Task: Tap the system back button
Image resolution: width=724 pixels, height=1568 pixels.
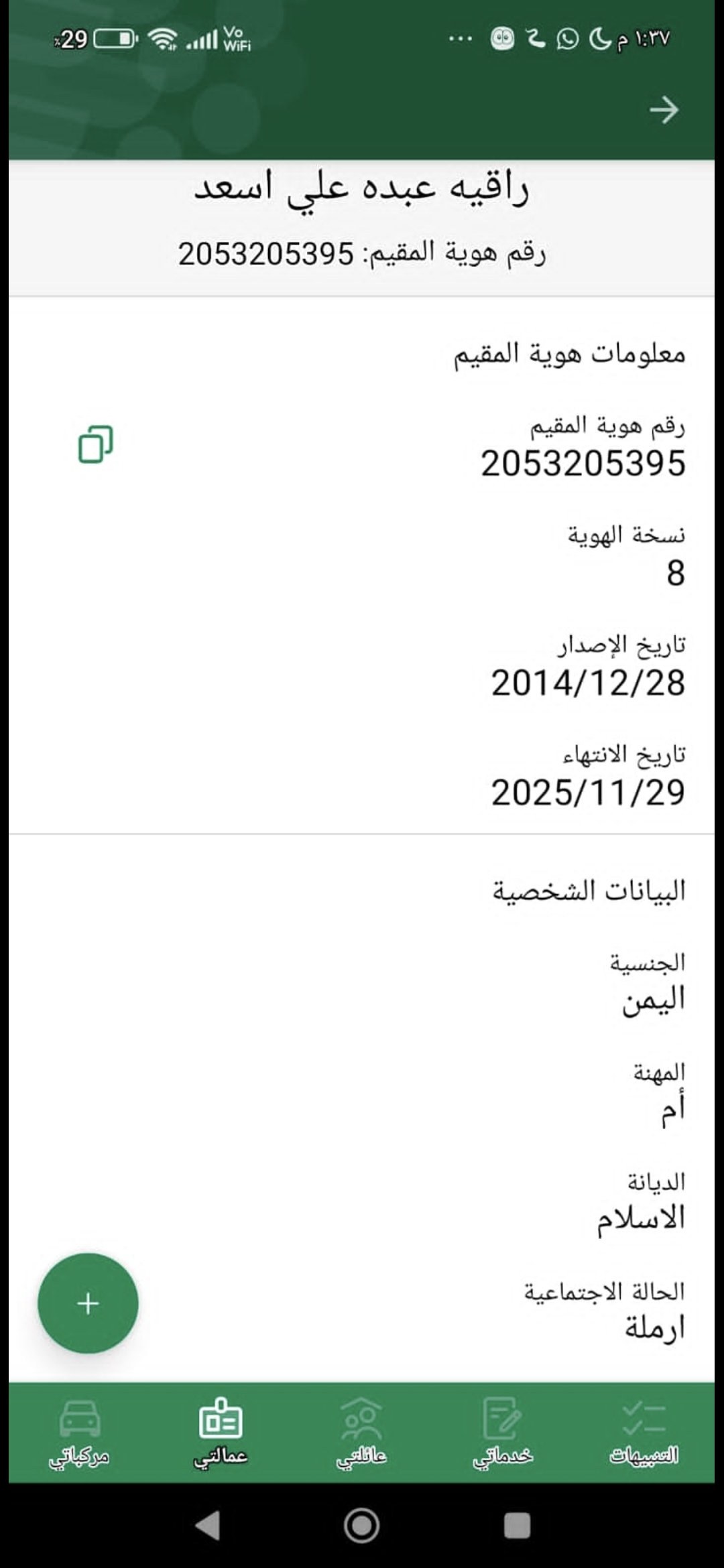Action: point(208,1526)
